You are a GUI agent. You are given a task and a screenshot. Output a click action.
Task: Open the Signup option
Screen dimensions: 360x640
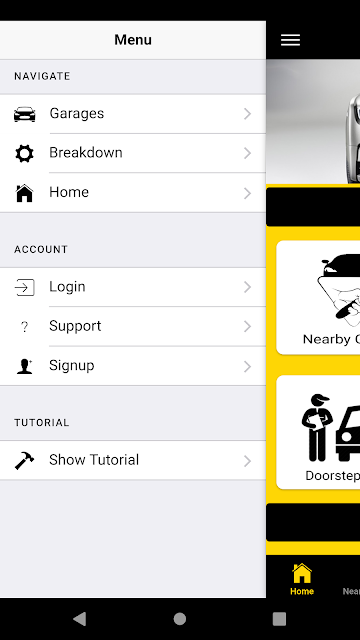tap(133, 366)
